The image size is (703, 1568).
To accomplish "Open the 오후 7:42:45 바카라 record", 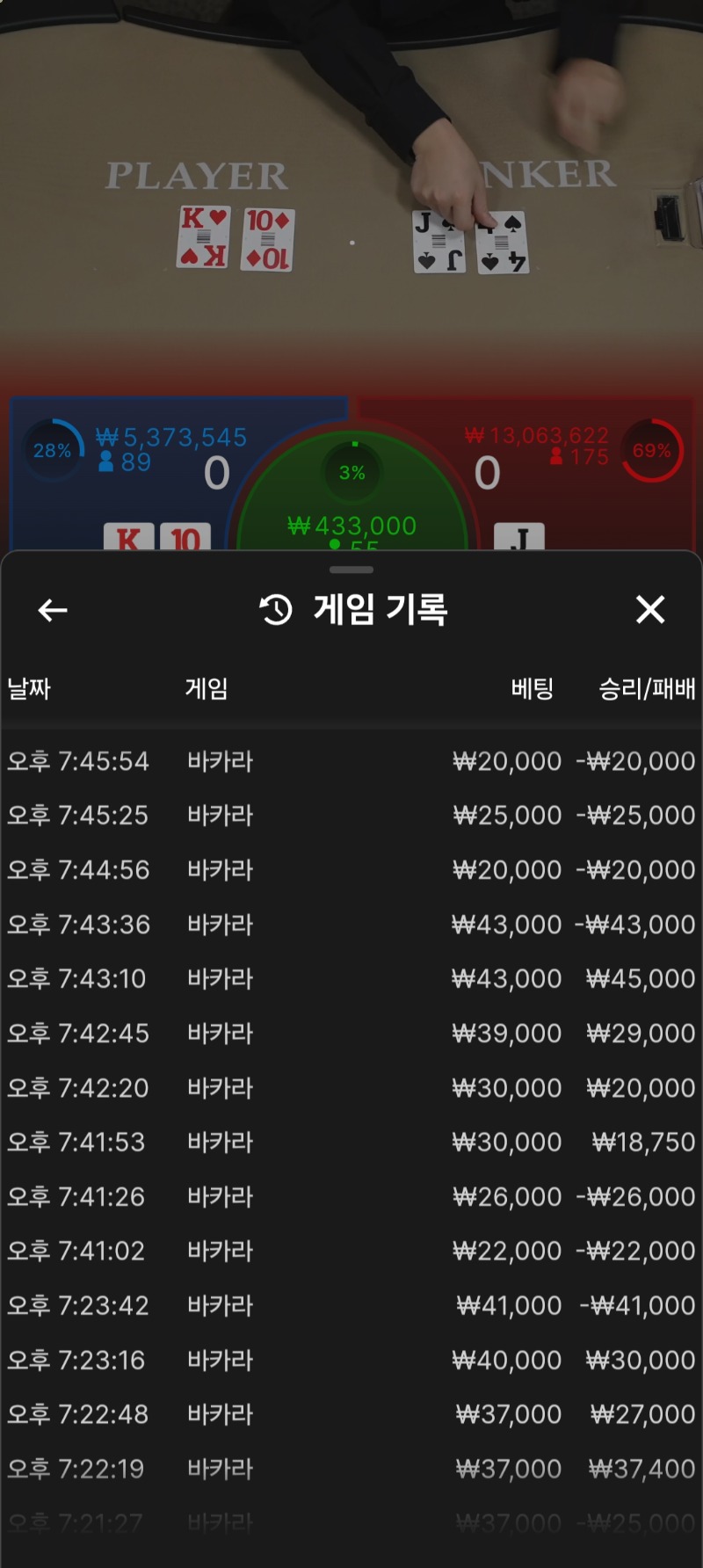I will (x=351, y=1034).
